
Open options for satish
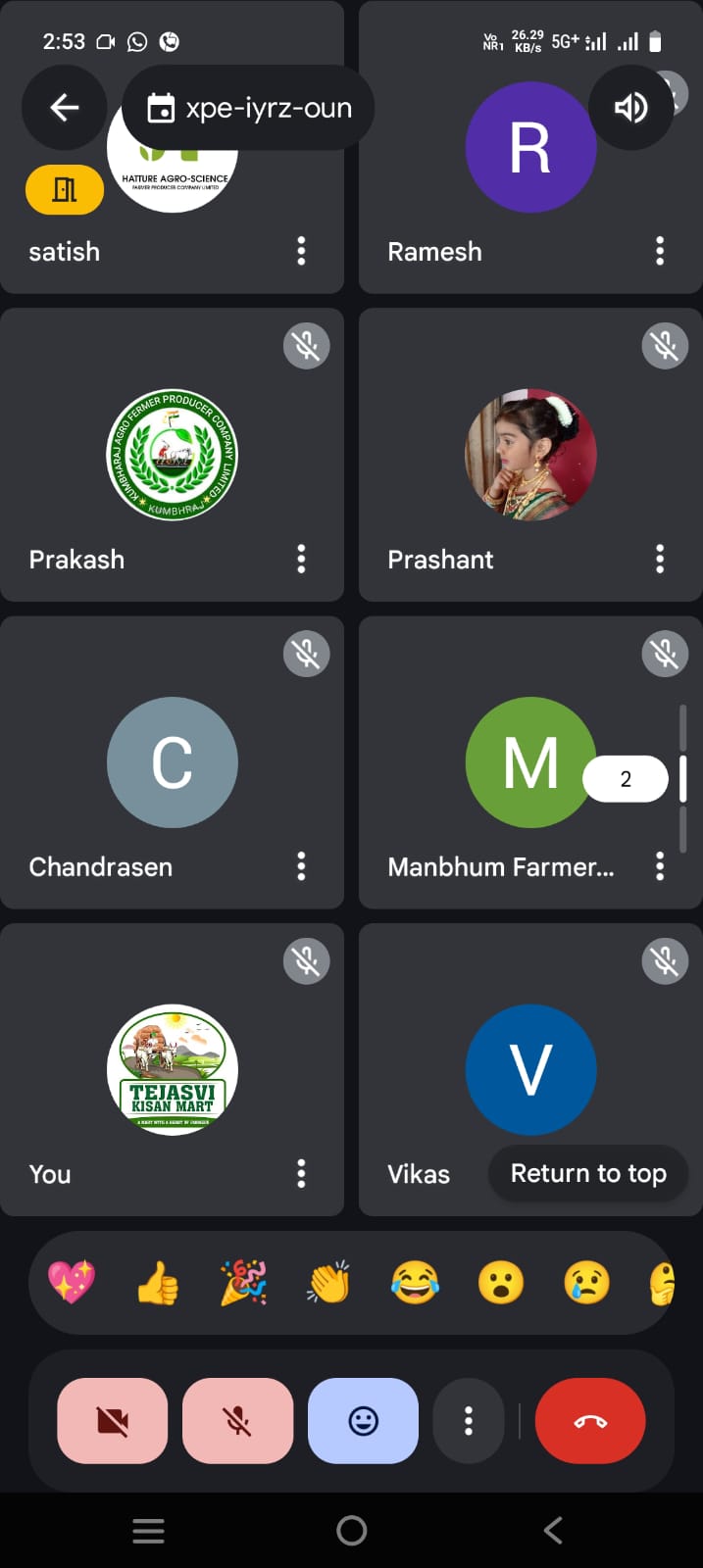point(301,251)
